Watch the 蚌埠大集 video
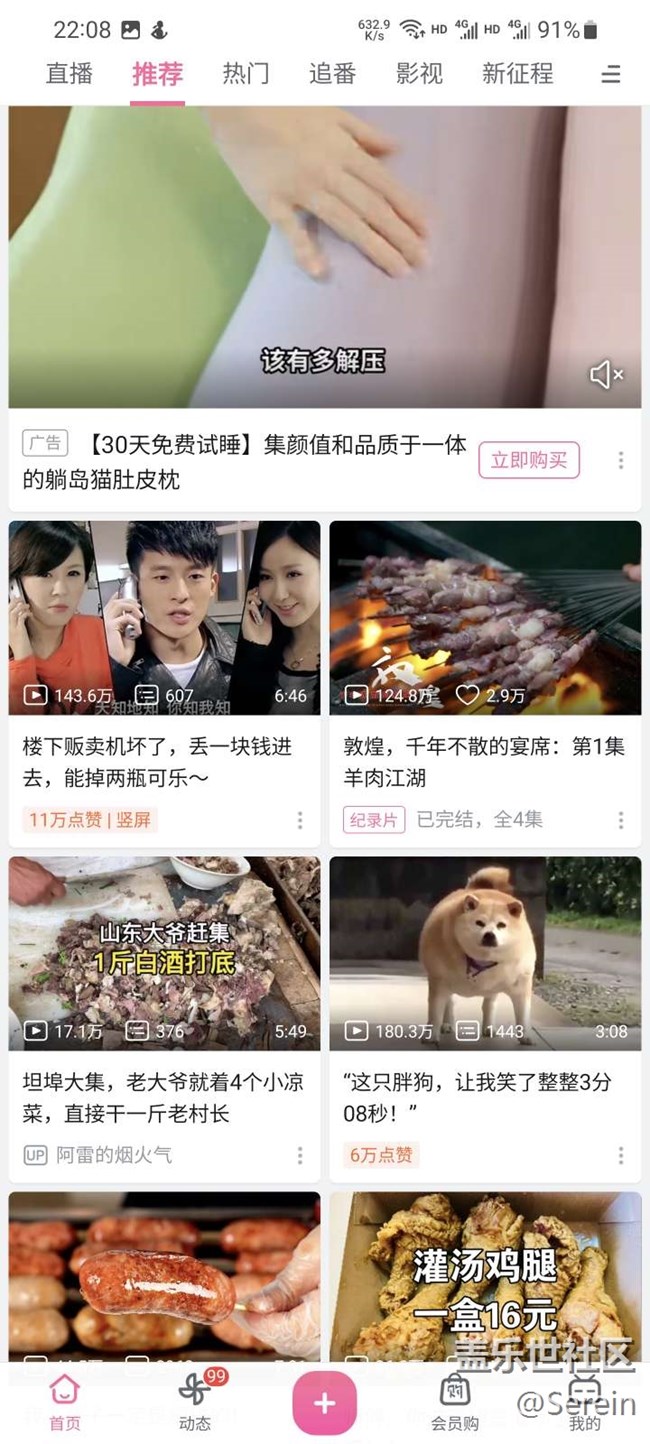 tap(165, 952)
